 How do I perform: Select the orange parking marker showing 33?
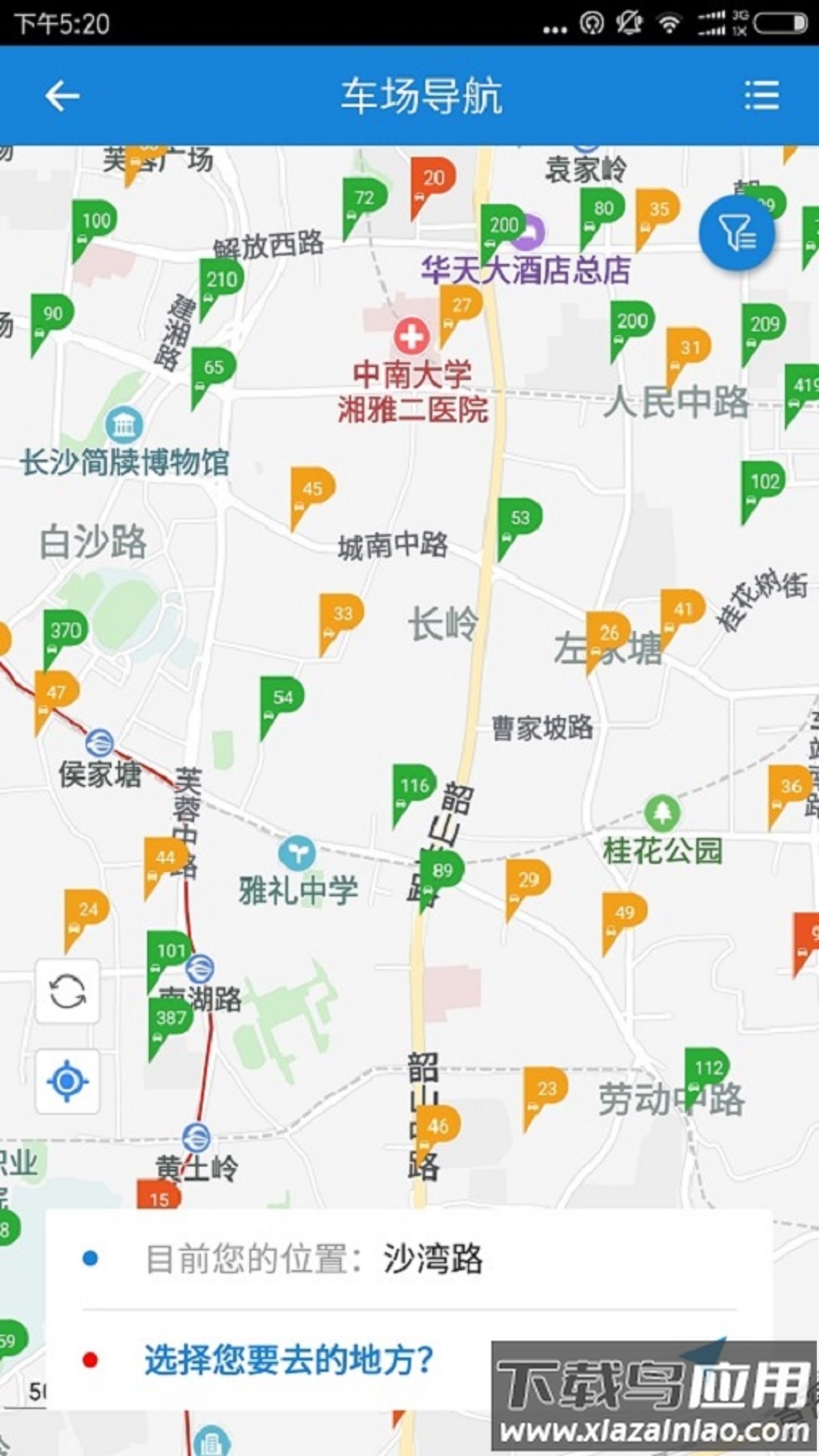[x=342, y=614]
